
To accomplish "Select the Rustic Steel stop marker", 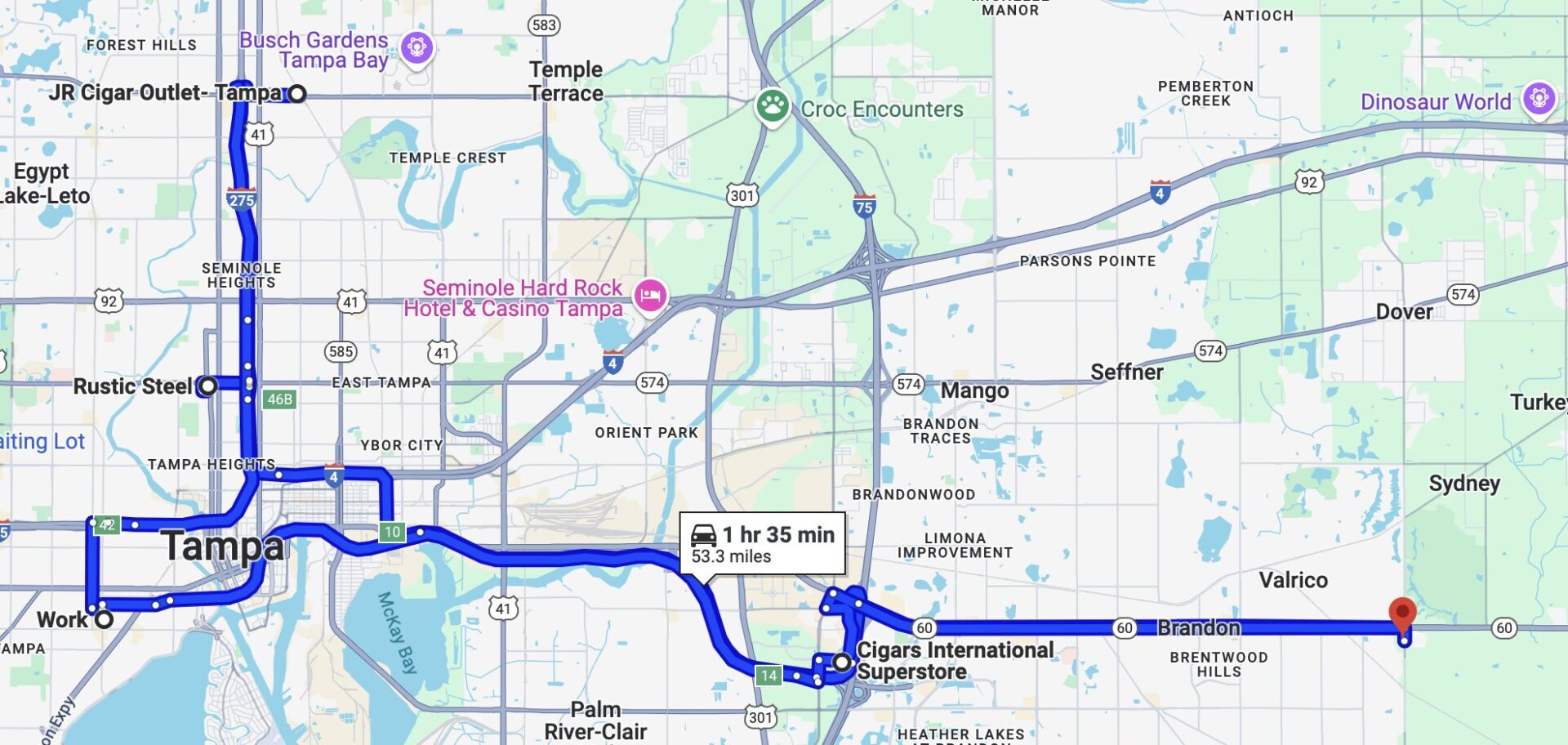I will click(x=208, y=386).
